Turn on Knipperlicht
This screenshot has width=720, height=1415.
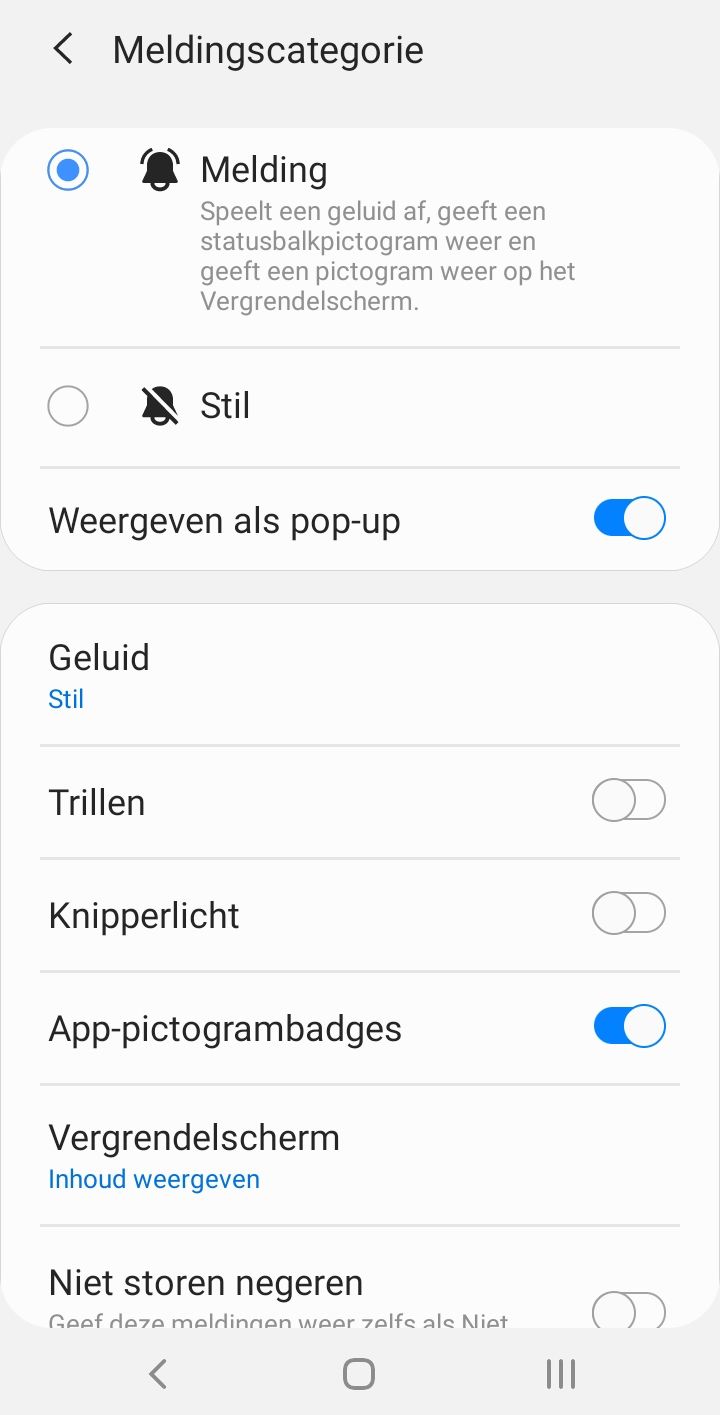click(629, 914)
